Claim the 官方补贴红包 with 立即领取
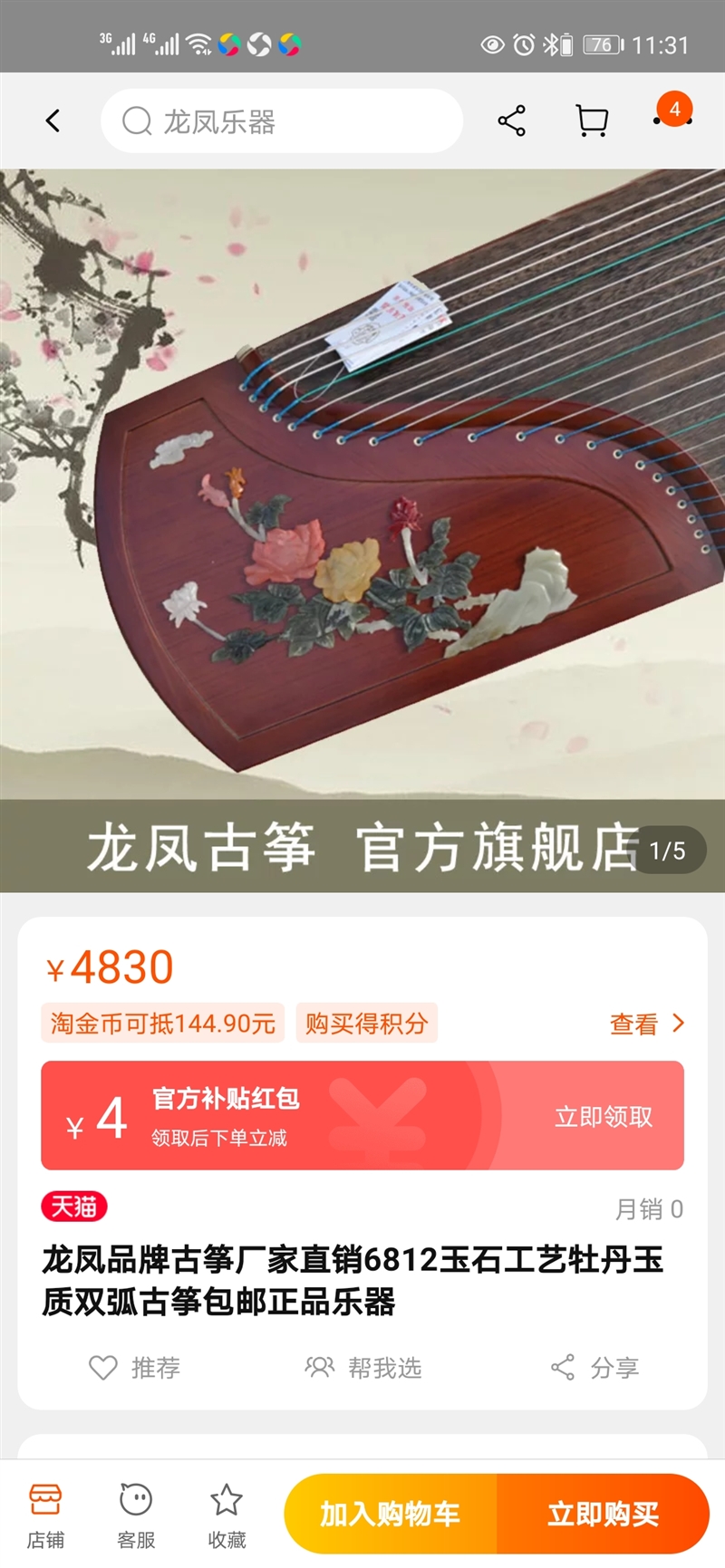Screen dimensions: 725x1568 click(x=604, y=1116)
